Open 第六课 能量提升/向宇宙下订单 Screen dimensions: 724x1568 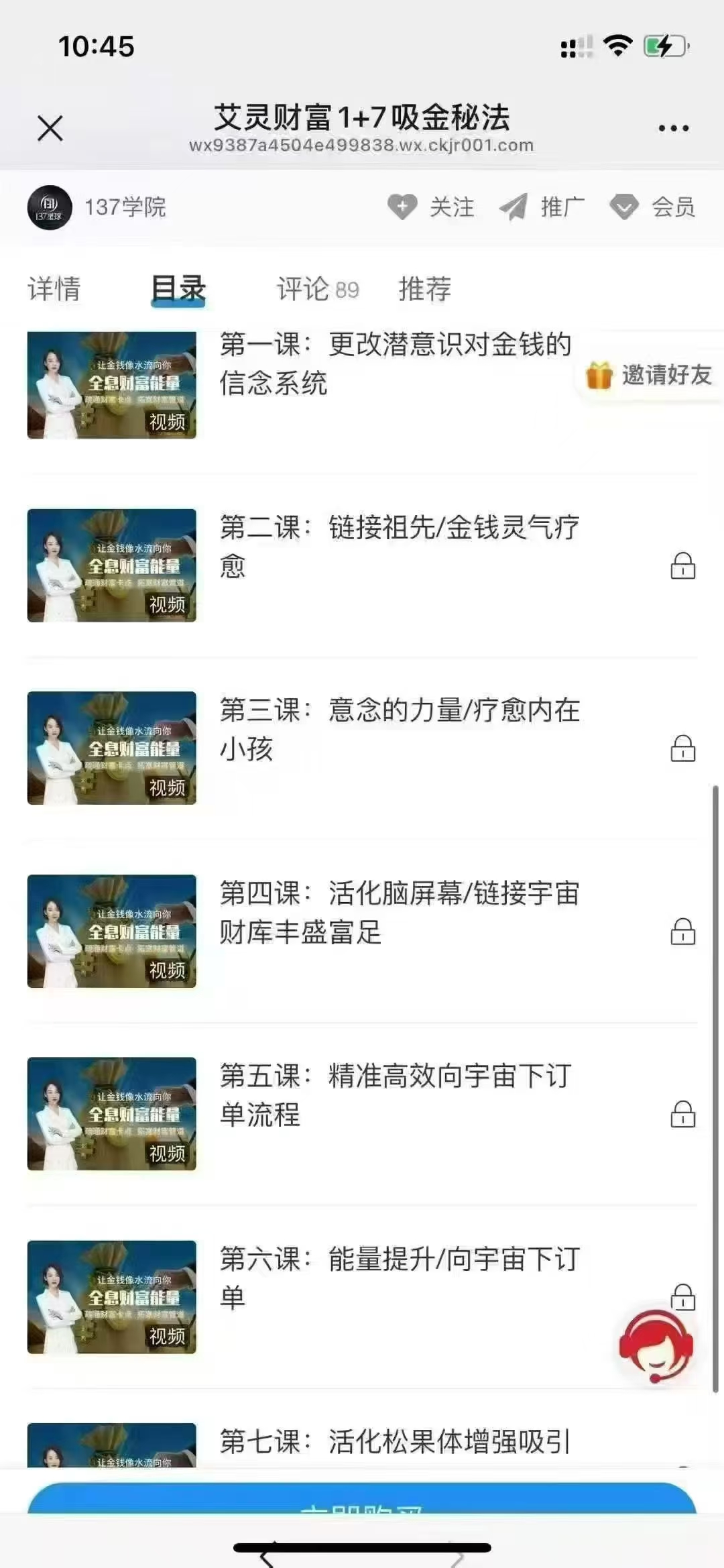click(x=400, y=1278)
